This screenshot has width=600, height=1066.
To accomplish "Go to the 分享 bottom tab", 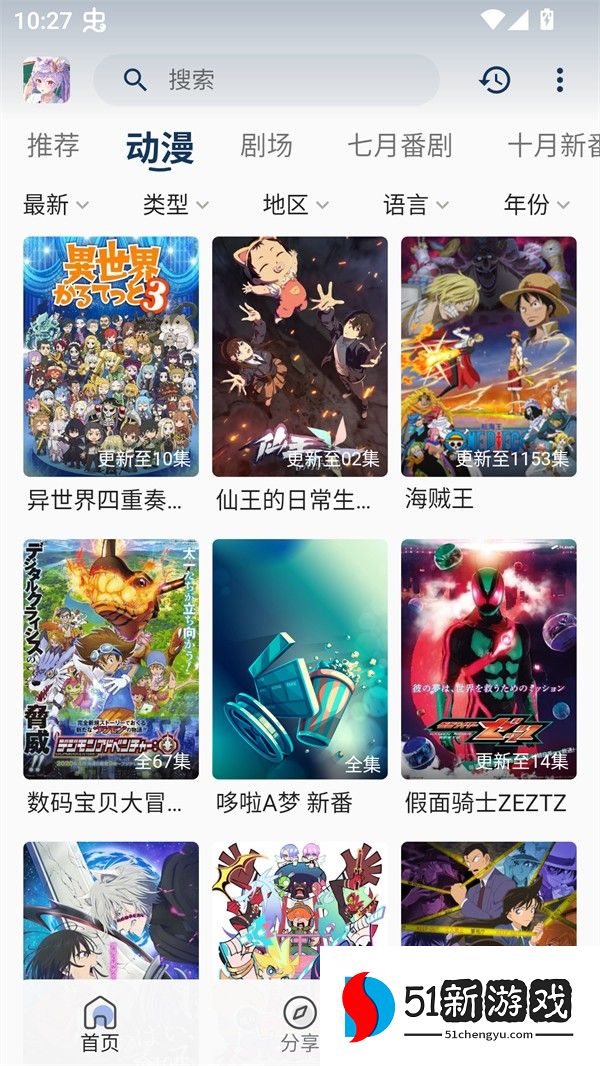I will click(299, 1024).
